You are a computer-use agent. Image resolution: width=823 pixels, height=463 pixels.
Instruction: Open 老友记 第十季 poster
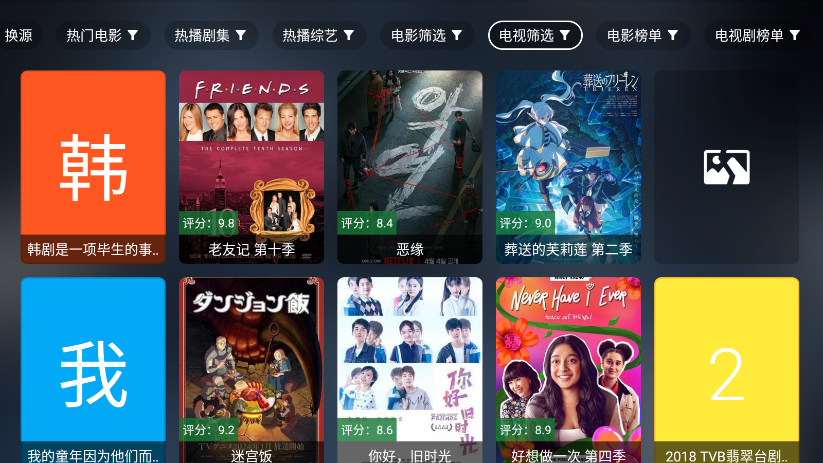(251, 166)
